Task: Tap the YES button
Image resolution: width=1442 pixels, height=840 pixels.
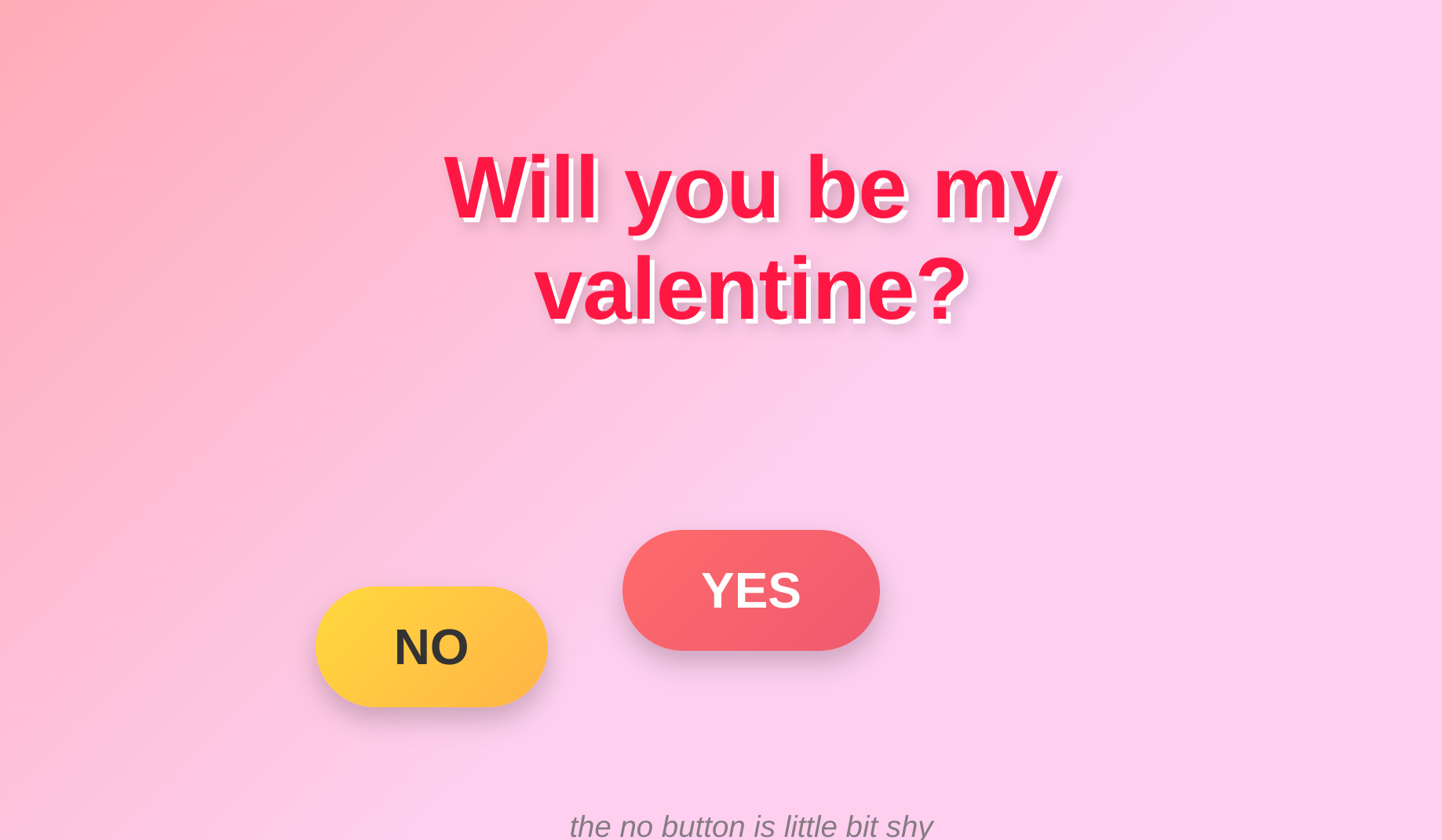Action: 750,590
